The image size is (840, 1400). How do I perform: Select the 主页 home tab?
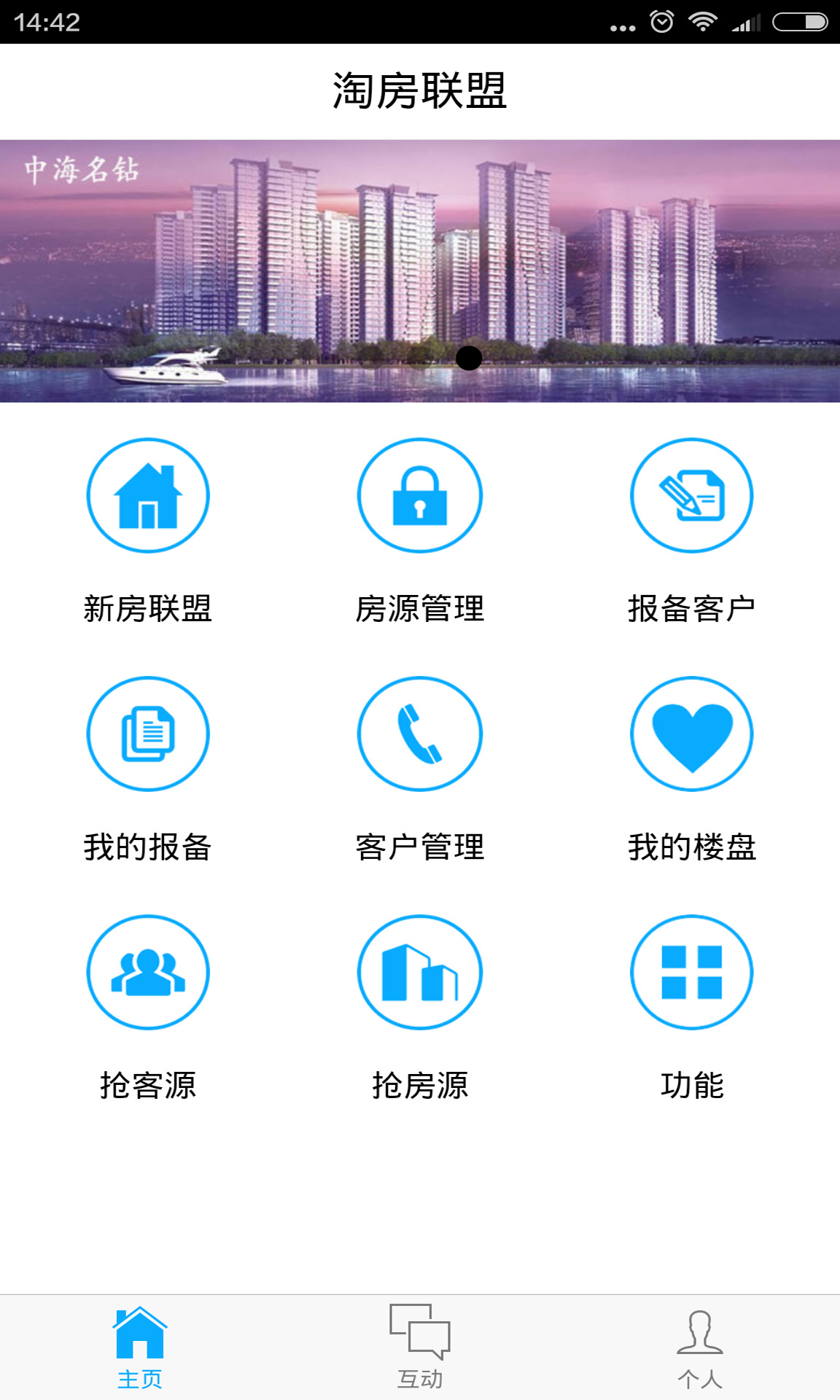140,1347
